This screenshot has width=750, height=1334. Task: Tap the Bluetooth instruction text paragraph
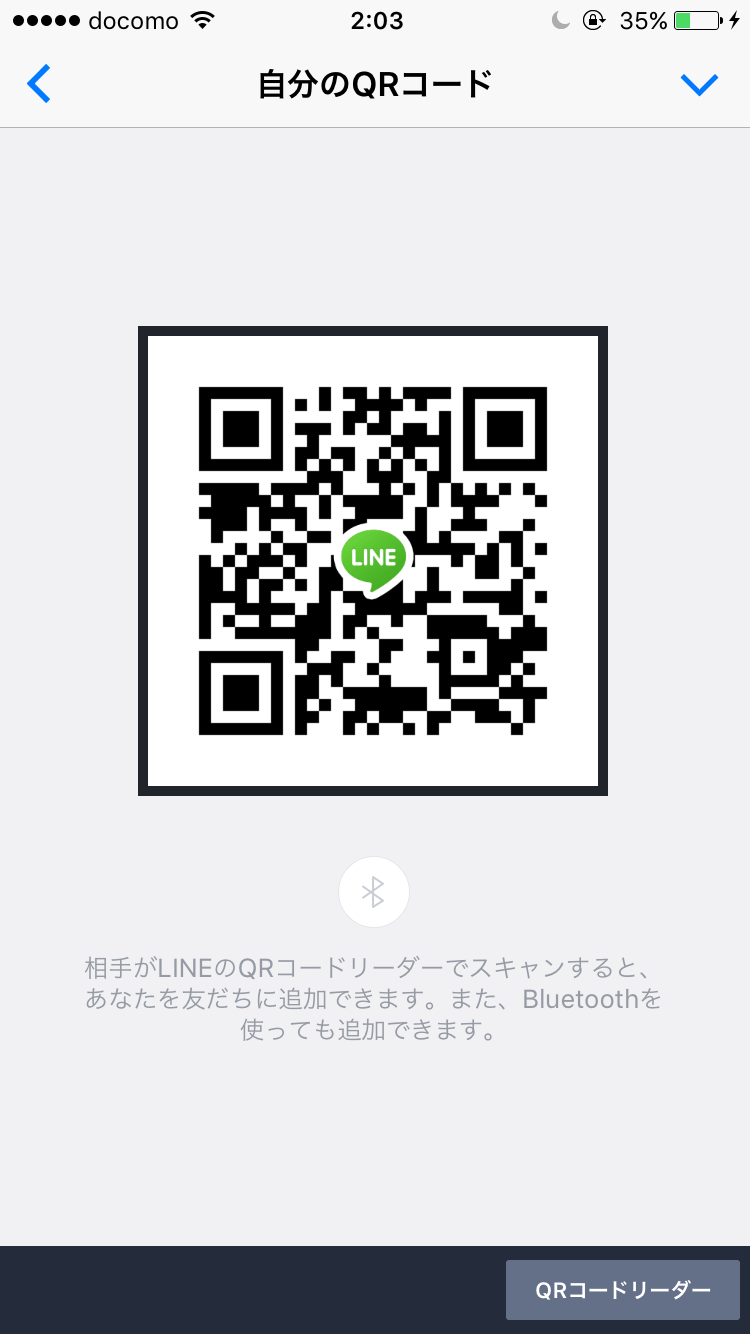click(x=373, y=999)
